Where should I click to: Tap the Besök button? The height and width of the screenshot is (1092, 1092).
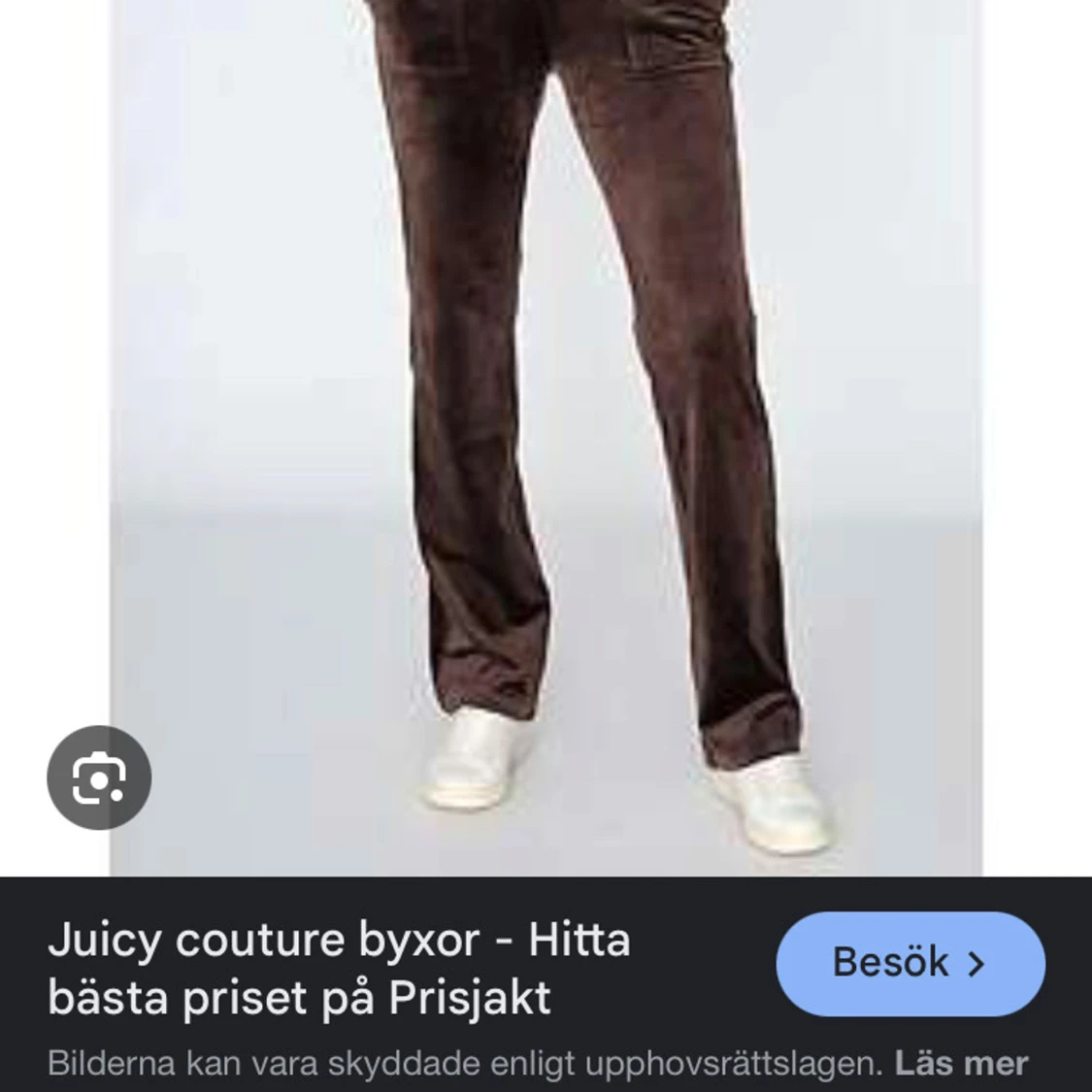tap(910, 963)
